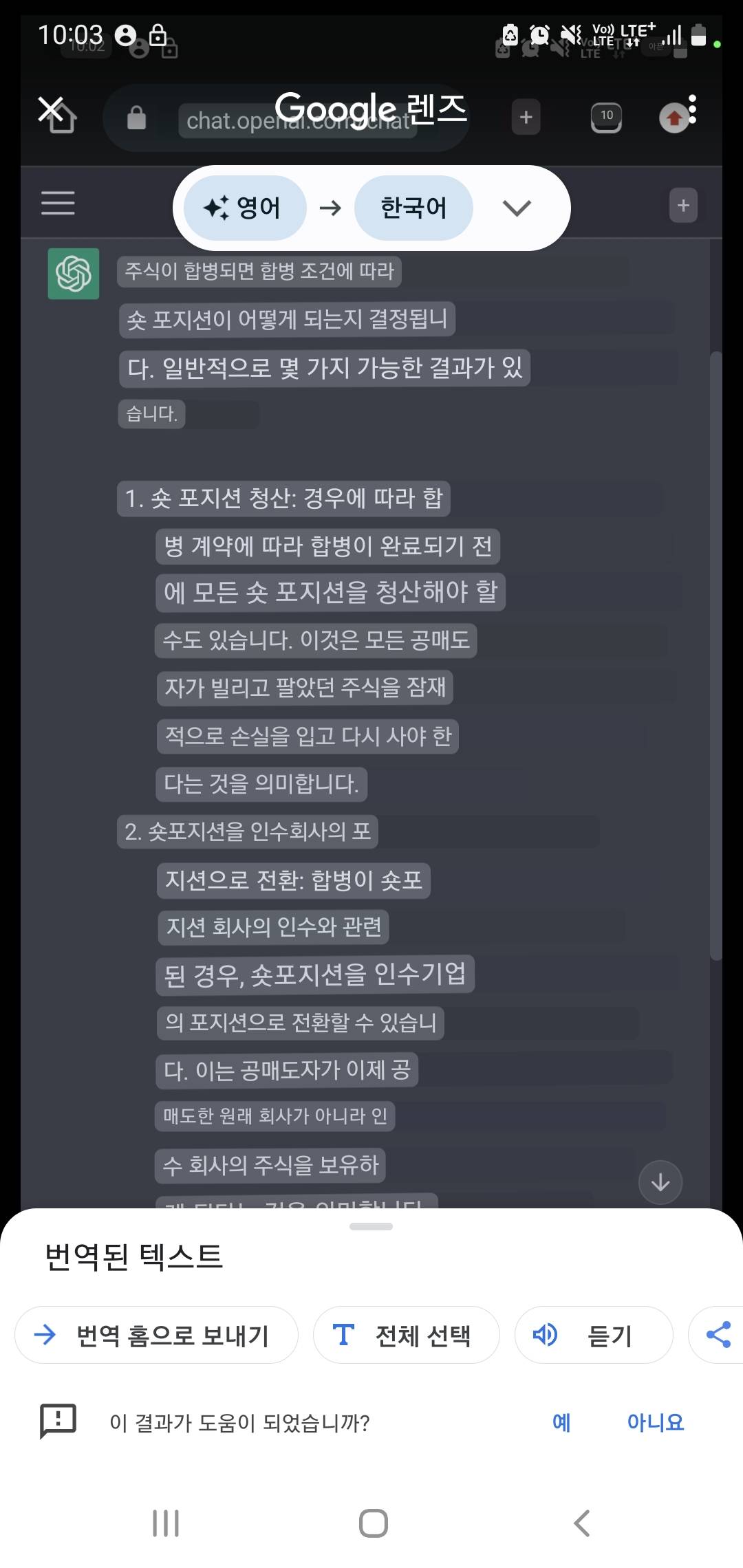Go back using the system back button

pos(582,1523)
